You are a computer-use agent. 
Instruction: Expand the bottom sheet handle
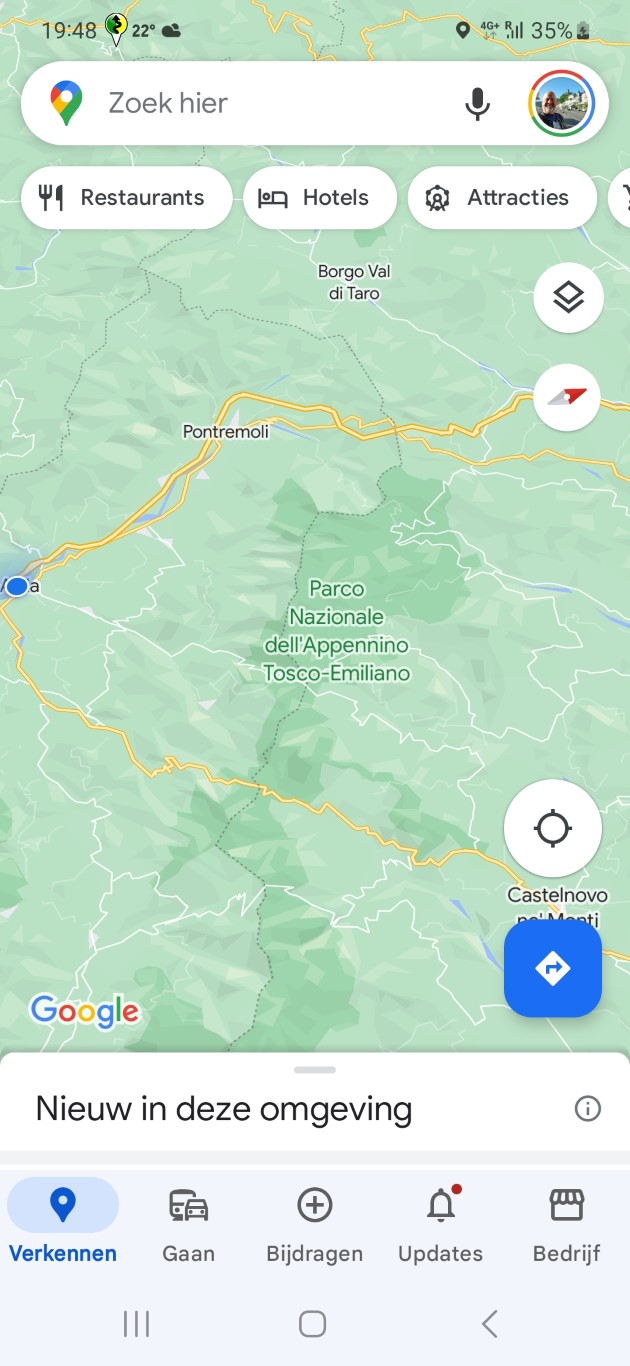(x=315, y=1070)
